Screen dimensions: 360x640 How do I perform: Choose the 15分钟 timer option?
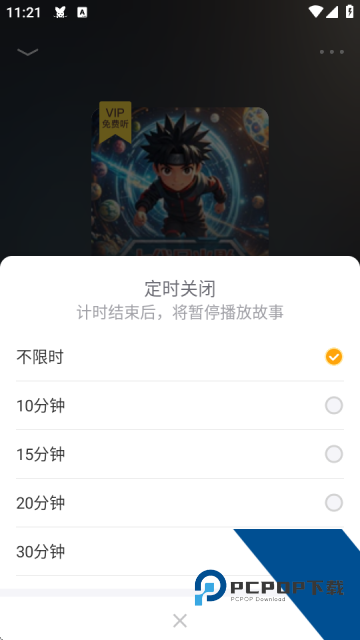click(180, 454)
